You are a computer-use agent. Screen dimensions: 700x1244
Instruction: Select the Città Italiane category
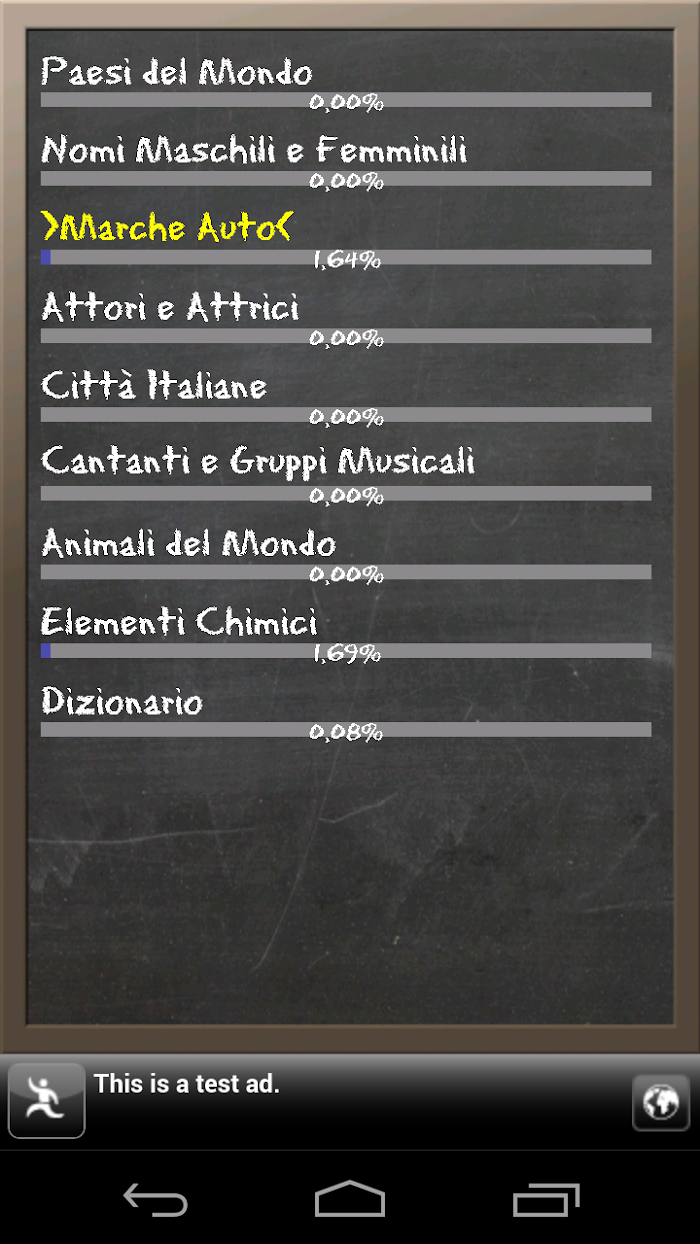tap(154, 386)
